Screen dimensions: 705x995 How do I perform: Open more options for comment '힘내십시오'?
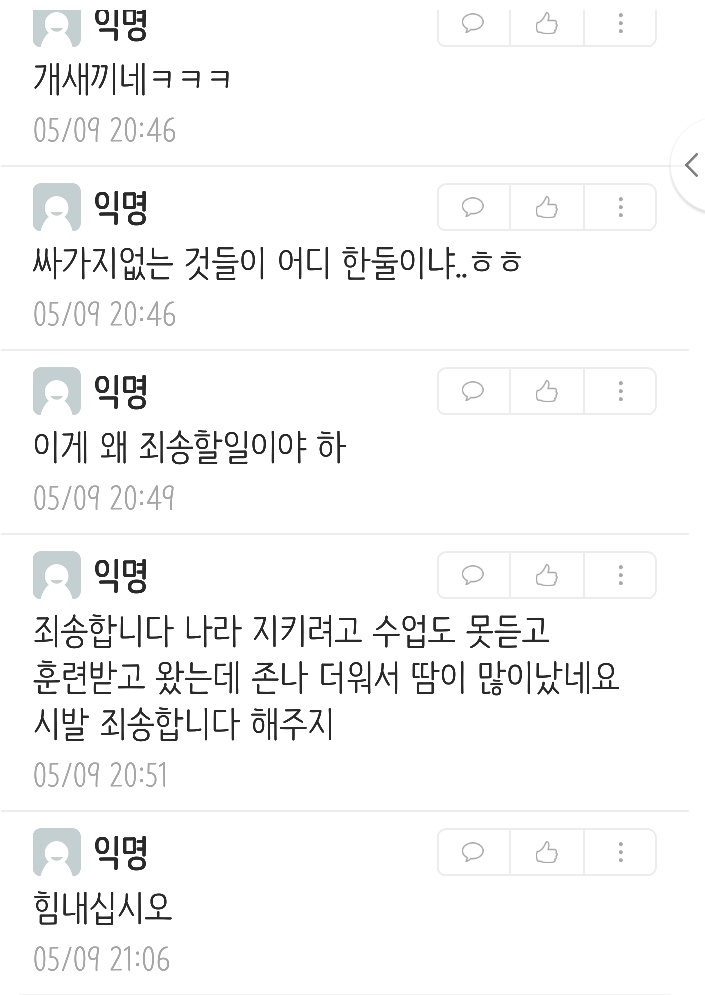[x=621, y=852]
